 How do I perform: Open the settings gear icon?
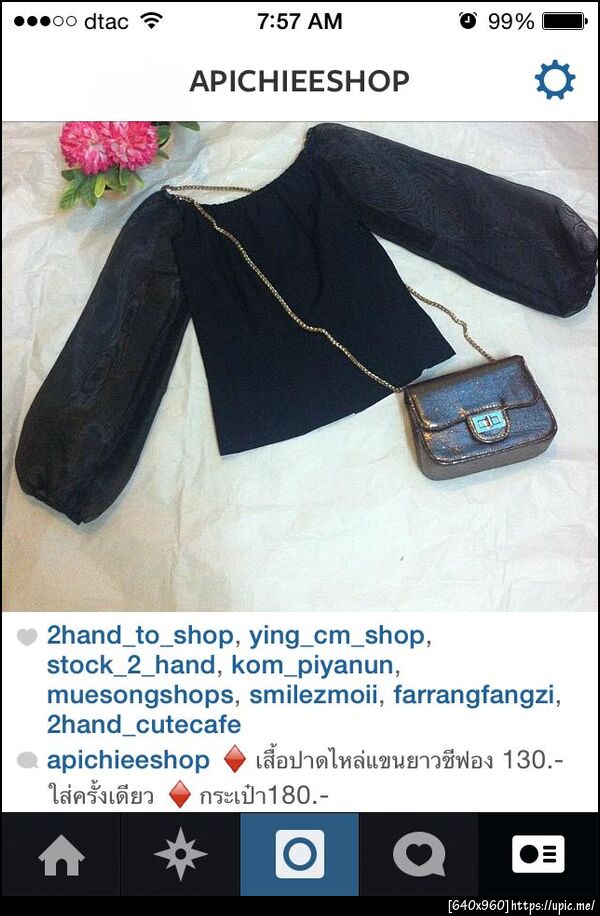(554, 80)
